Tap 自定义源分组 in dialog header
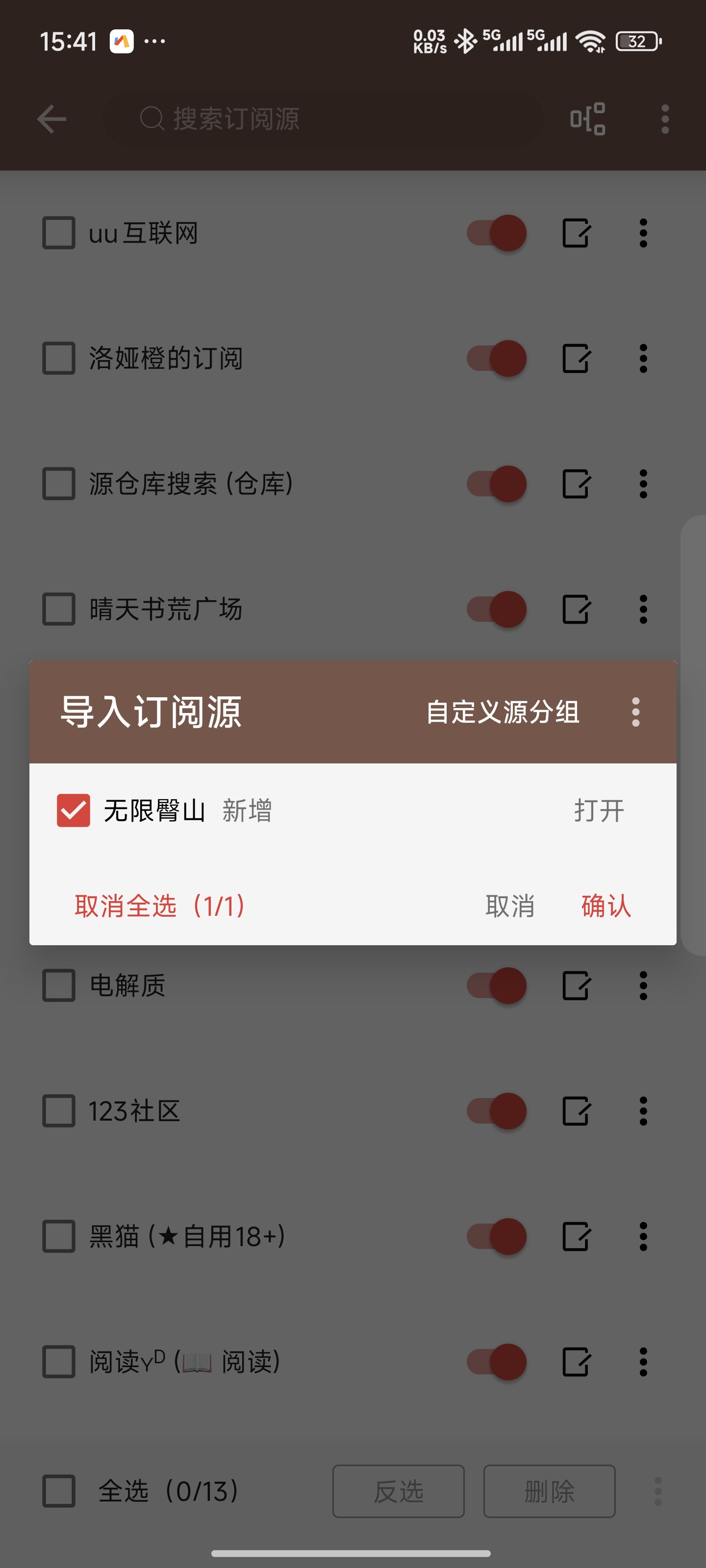 point(502,711)
